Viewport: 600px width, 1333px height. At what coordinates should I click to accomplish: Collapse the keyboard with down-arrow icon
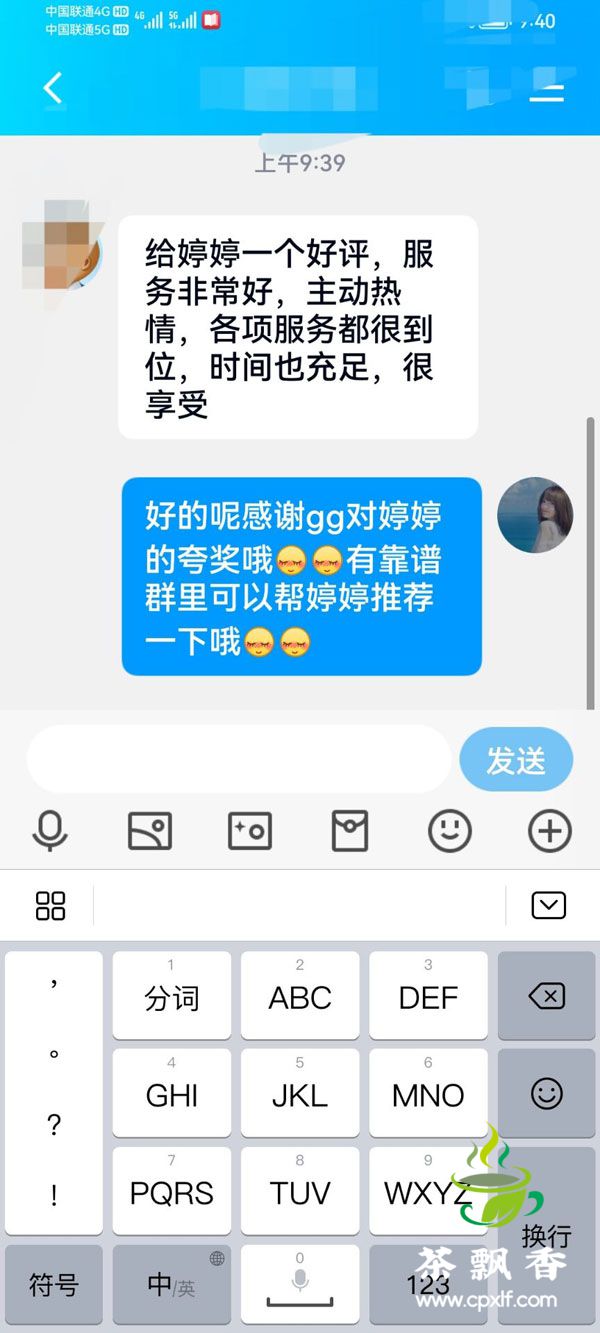point(549,906)
